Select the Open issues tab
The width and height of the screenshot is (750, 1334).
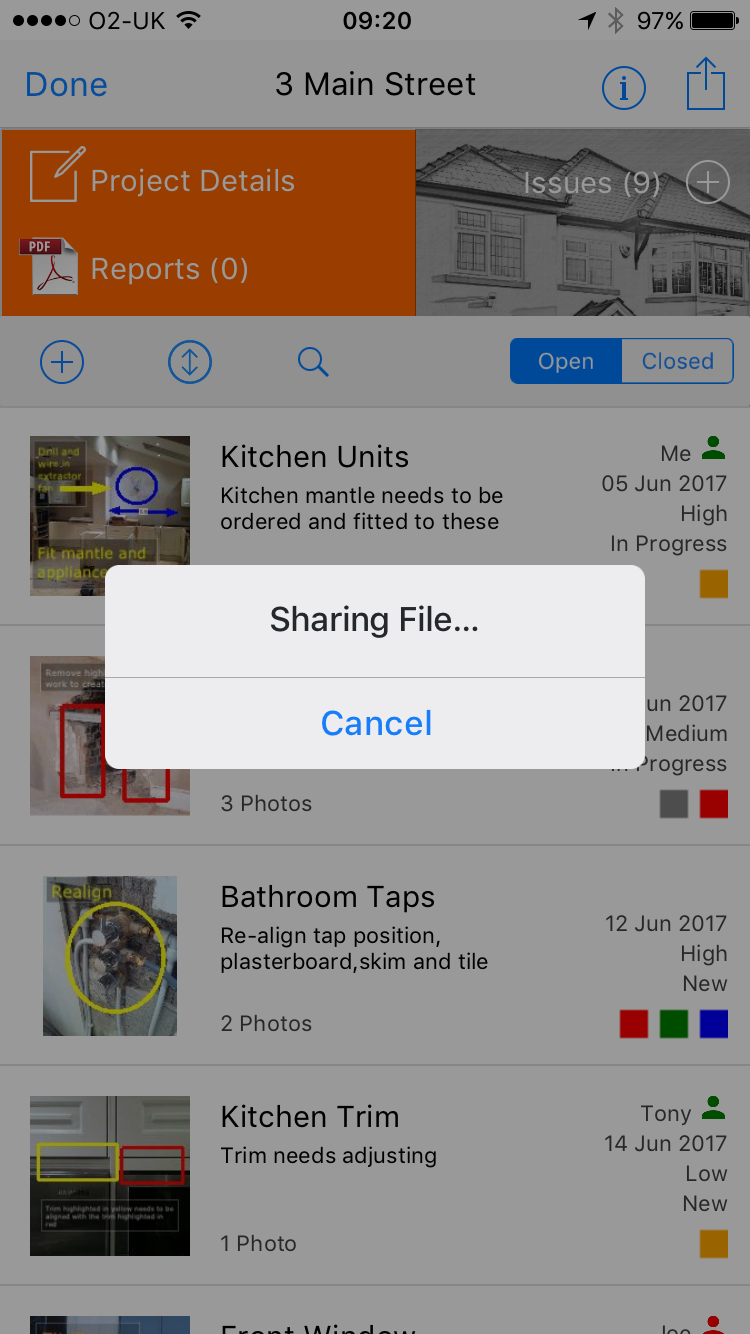(566, 361)
